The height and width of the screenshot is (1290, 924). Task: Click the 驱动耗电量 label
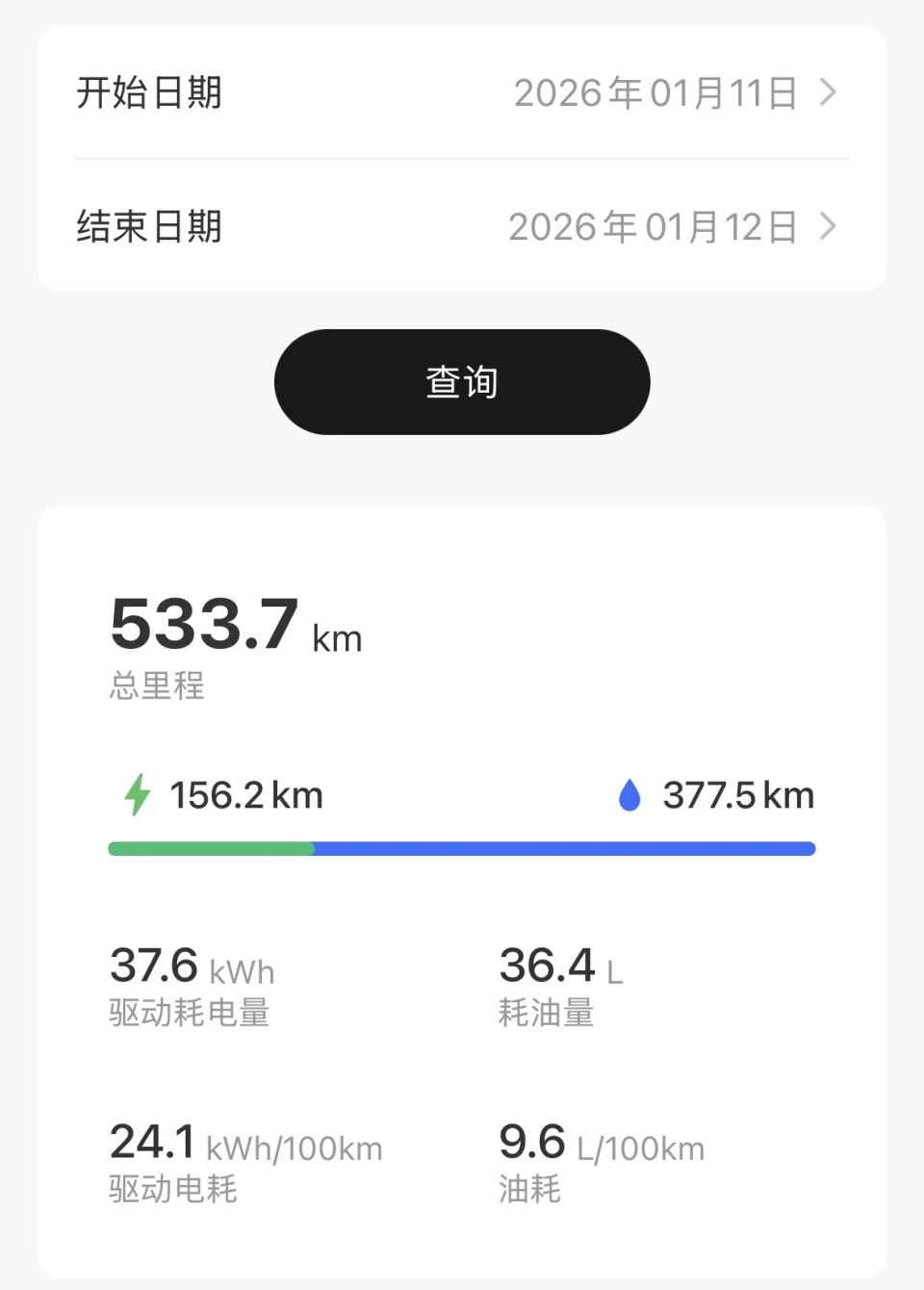click(189, 1013)
